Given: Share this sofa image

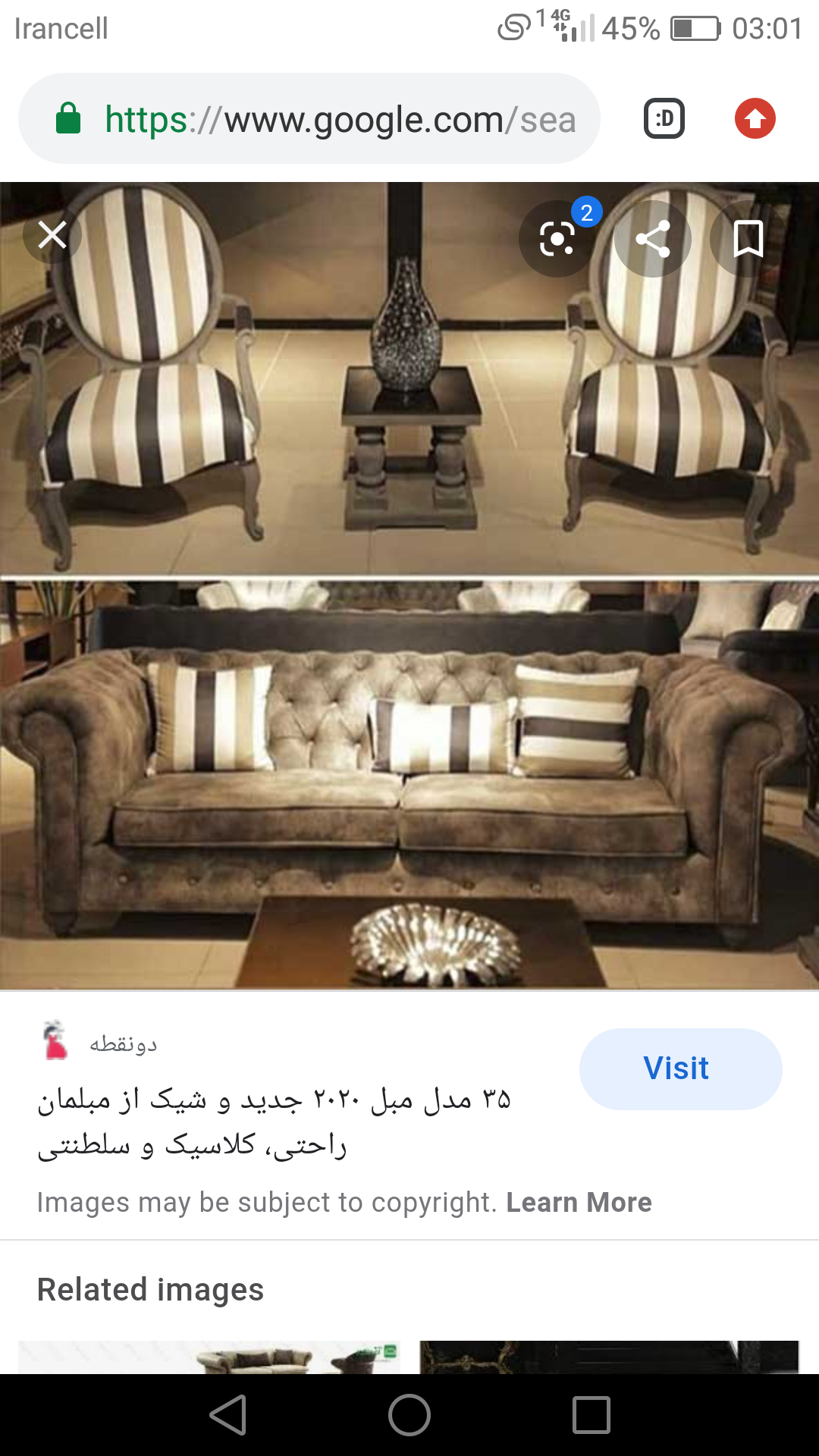Looking at the screenshot, I should pyautogui.click(x=653, y=240).
